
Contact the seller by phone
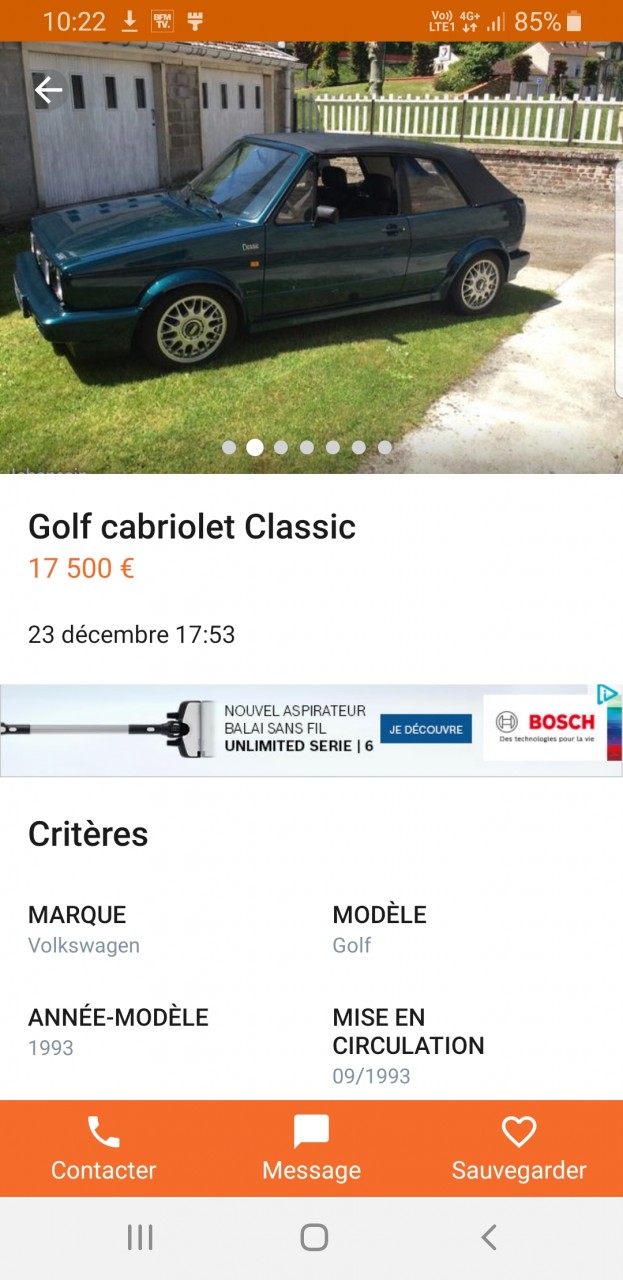104,1148
